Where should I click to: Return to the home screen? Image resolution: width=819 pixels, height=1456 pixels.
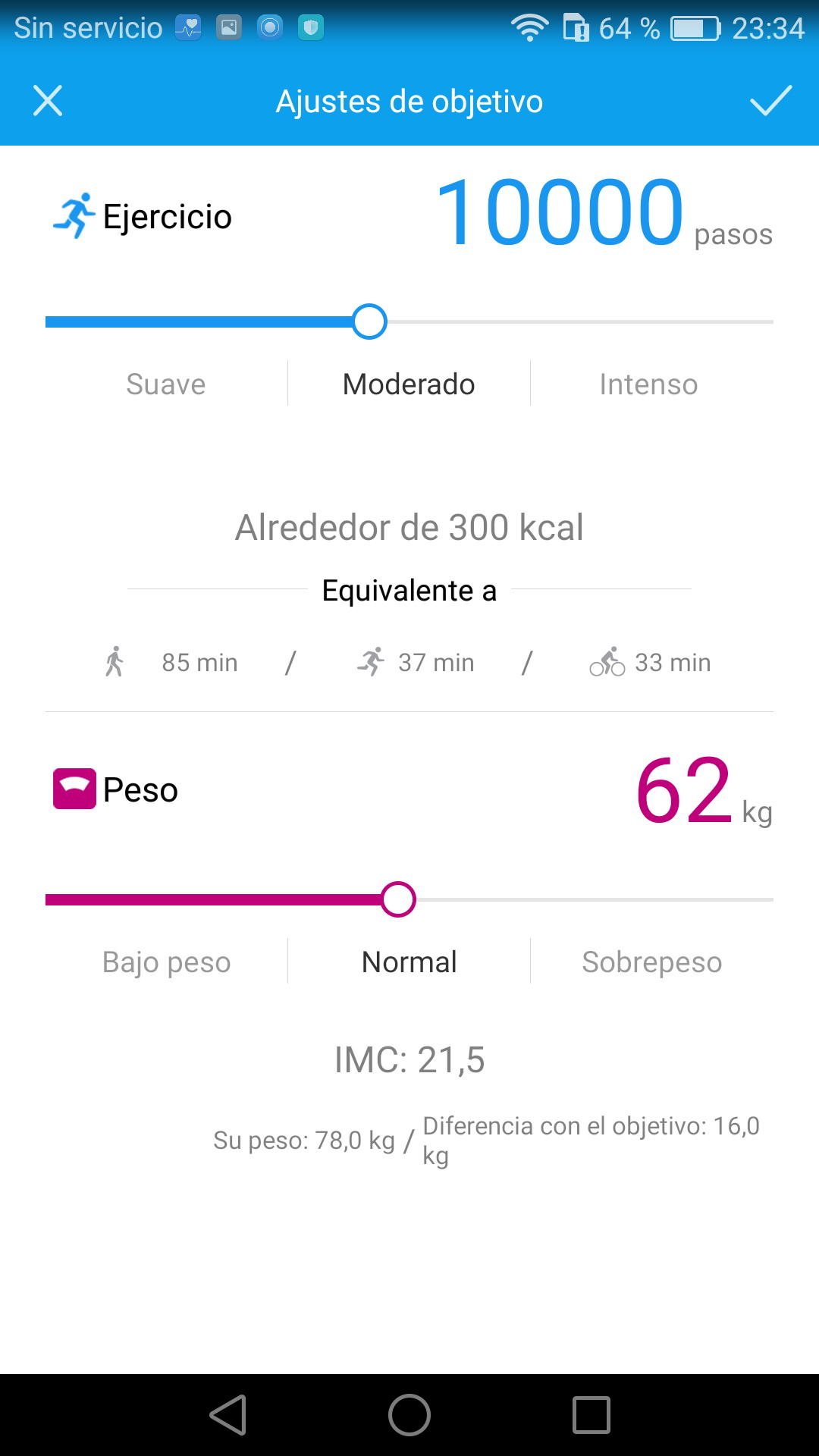coord(409,1415)
